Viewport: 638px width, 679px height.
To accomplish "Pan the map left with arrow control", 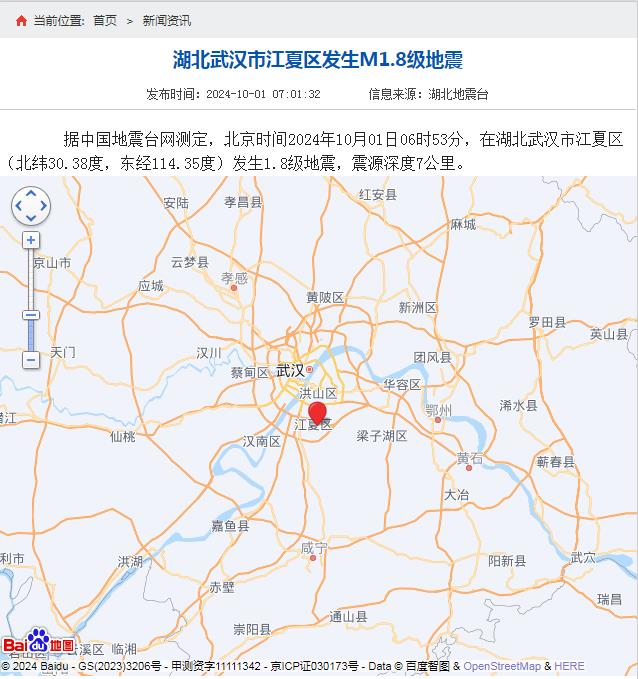I will tap(19, 207).
